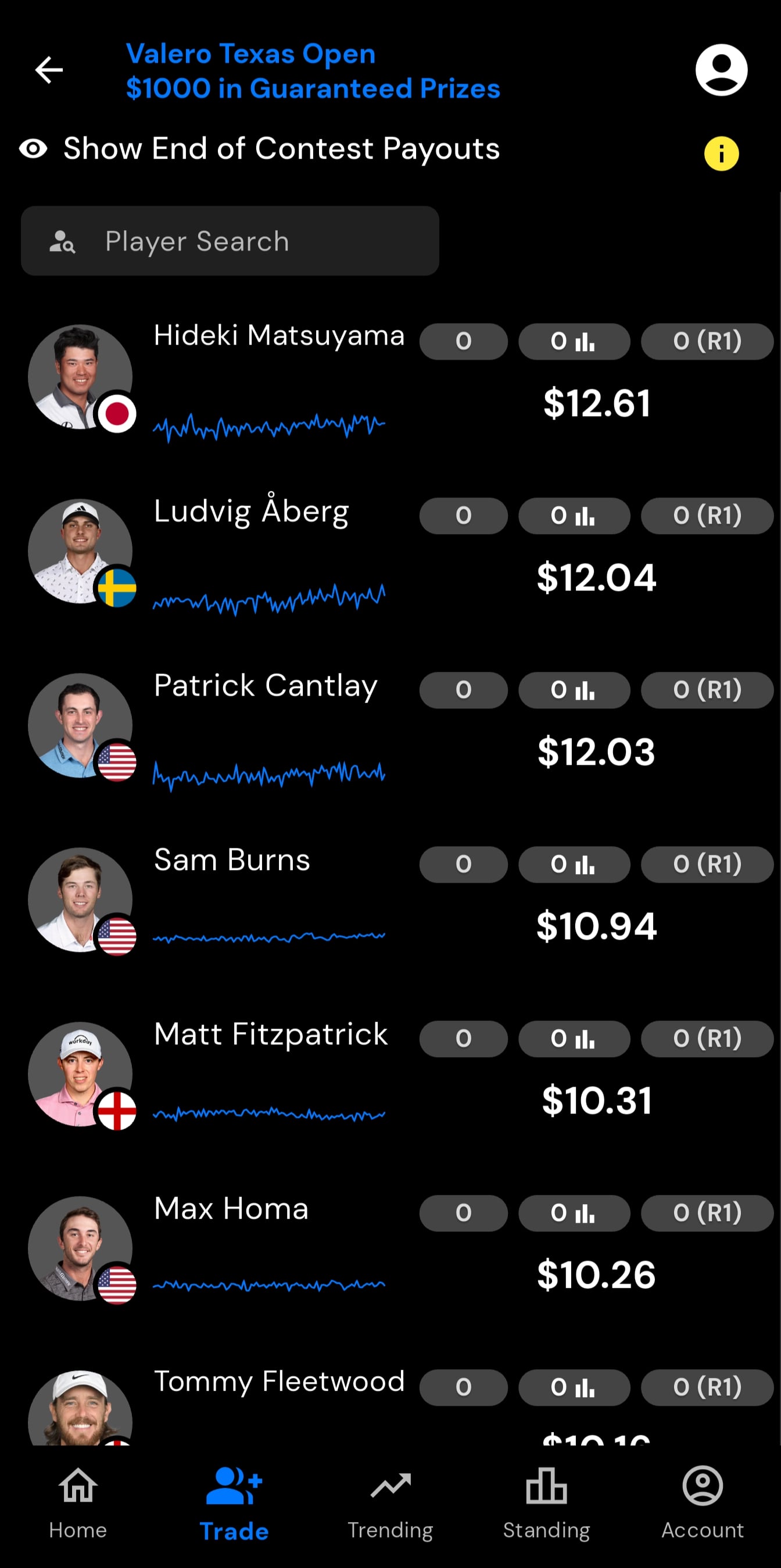Open Tommy Fleetwood's stats chart pill
The width and height of the screenshot is (781, 1568).
574,1388
